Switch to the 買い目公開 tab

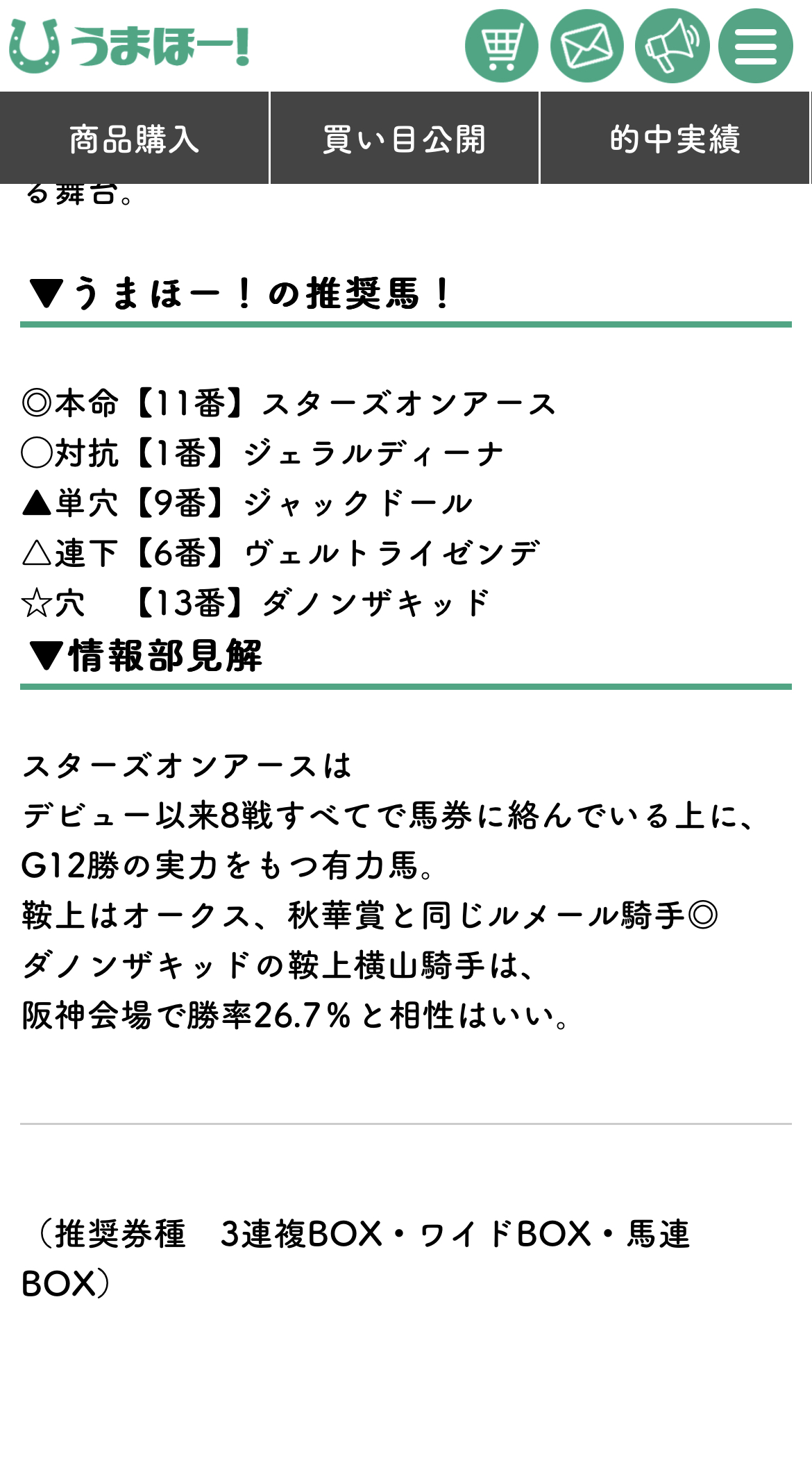[405, 138]
